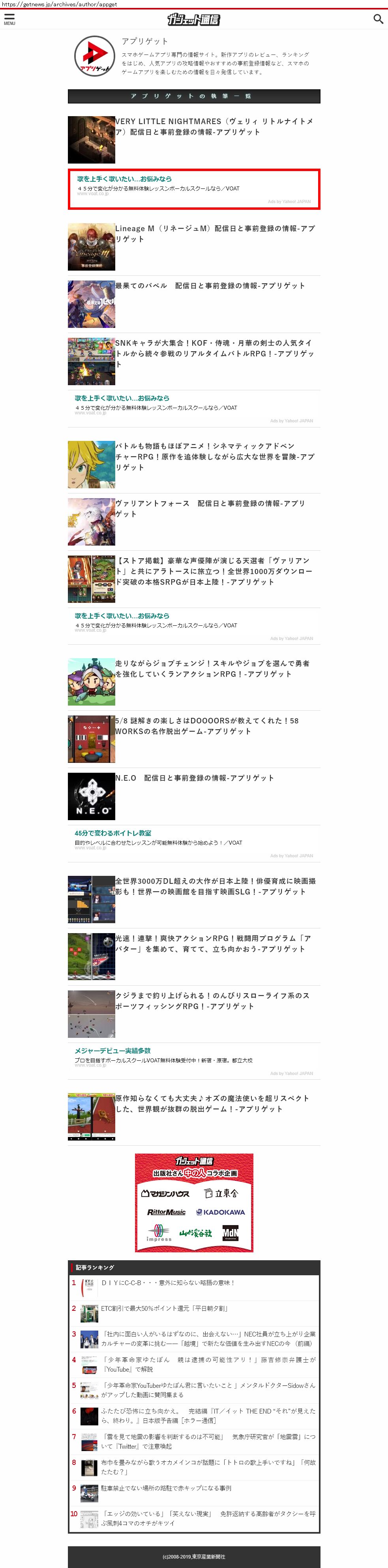Read the クジラまで釣り上げられる fishing RPG article

coord(212,1001)
